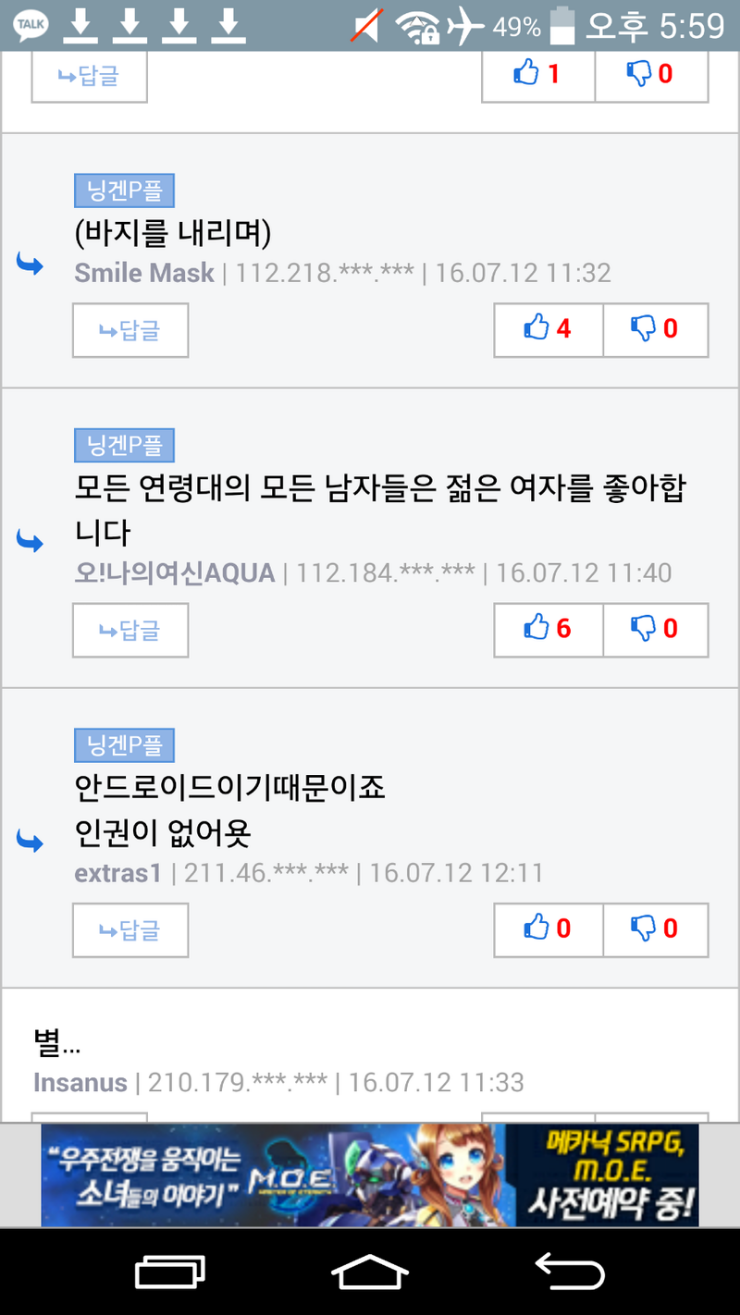Tap 답글 under extras1's comment
This screenshot has height=1315, width=740.
pyautogui.click(x=130, y=930)
